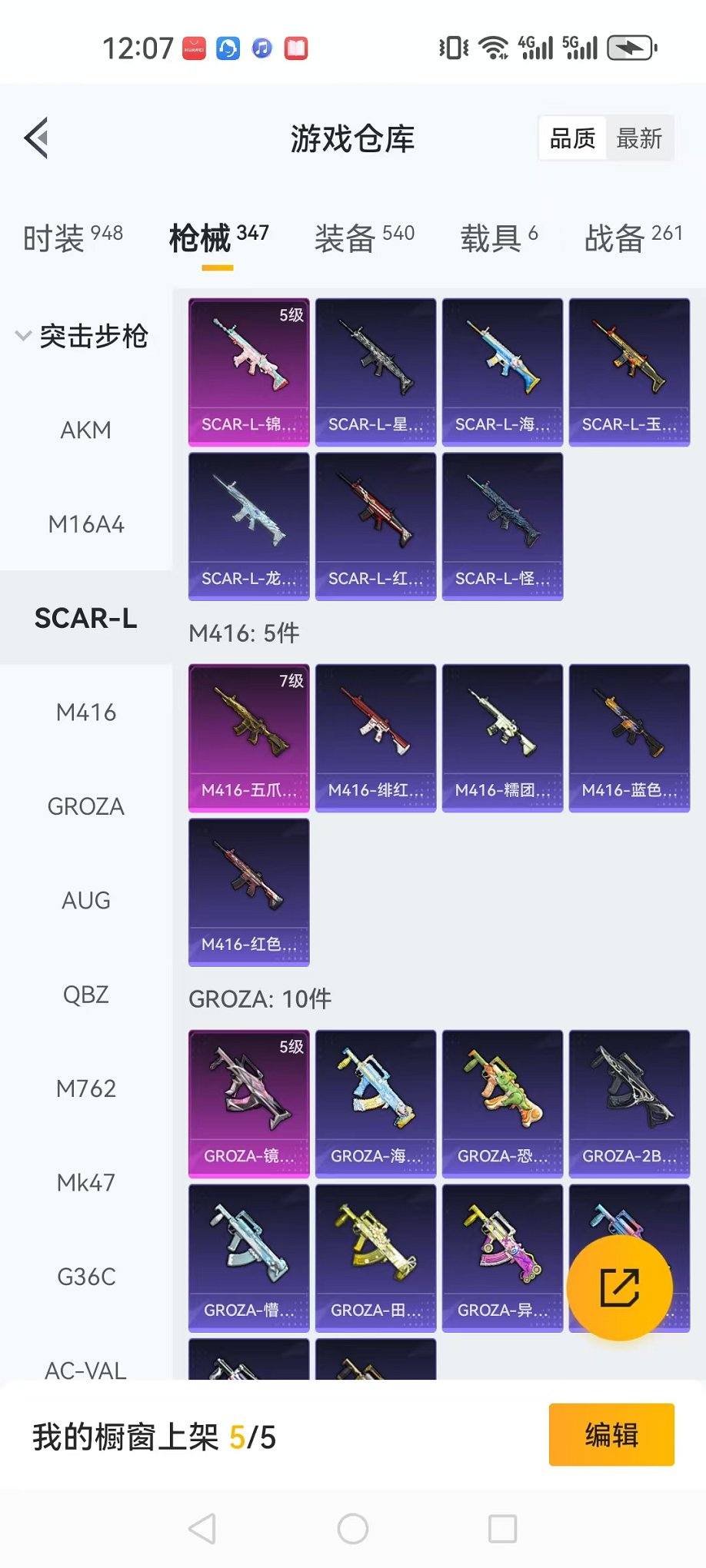This screenshot has height=1568, width=706.
Task: Tap the system home button
Action: (x=353, y=1529)
